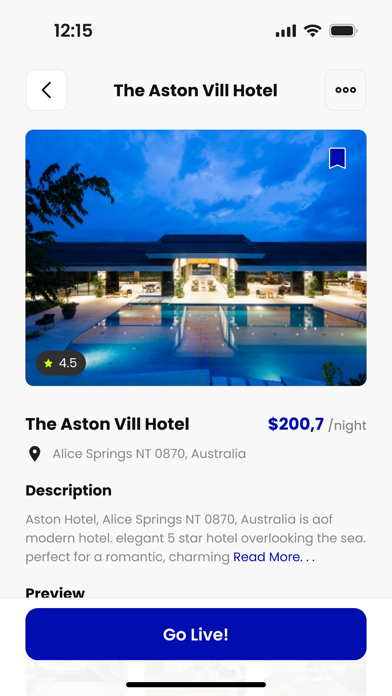Expand description with Read More link
This screenshot has width=392, height=696.
(x=274, y=557)
